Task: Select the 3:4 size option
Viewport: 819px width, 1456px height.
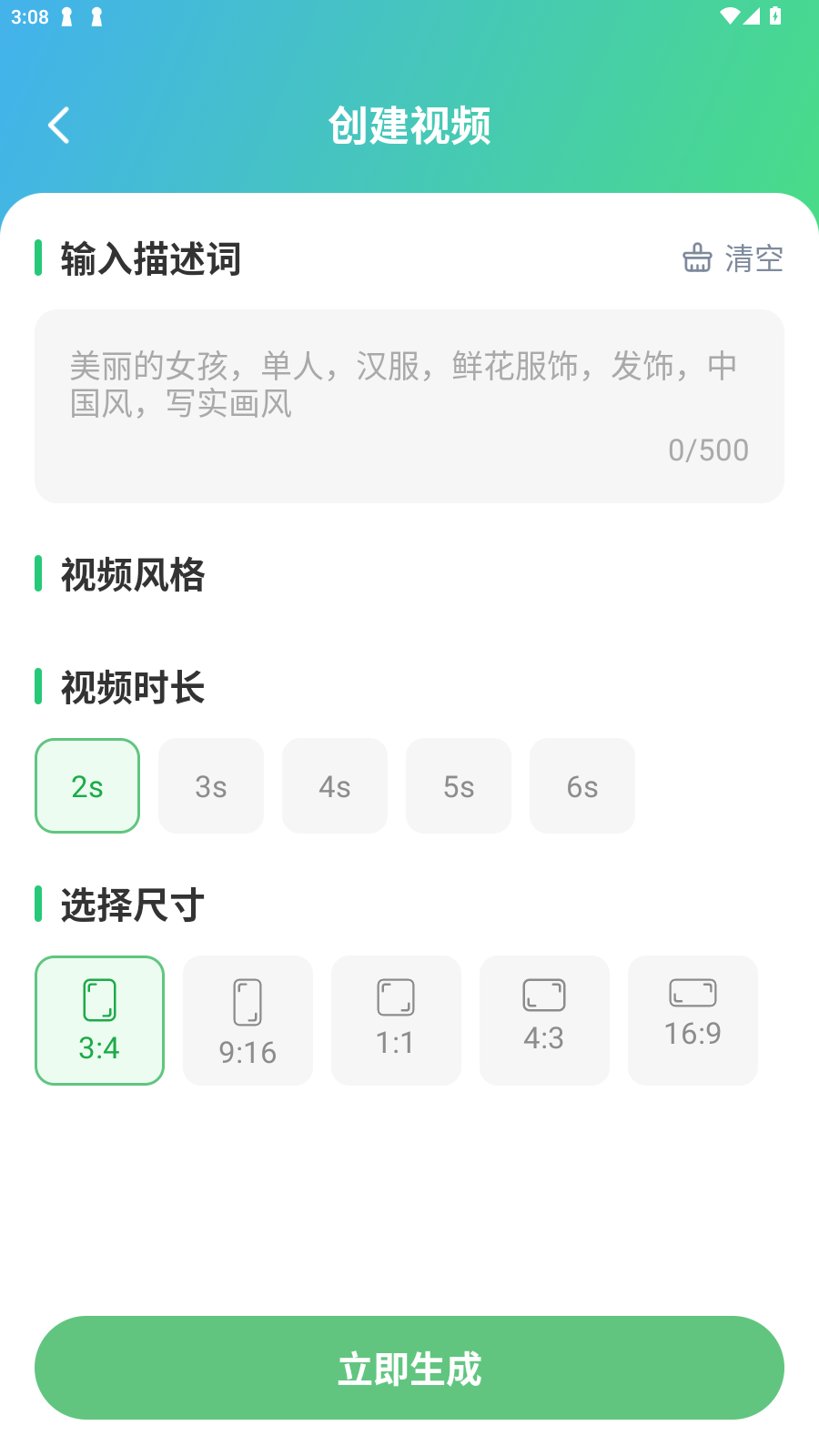Action: point(100,1020)
